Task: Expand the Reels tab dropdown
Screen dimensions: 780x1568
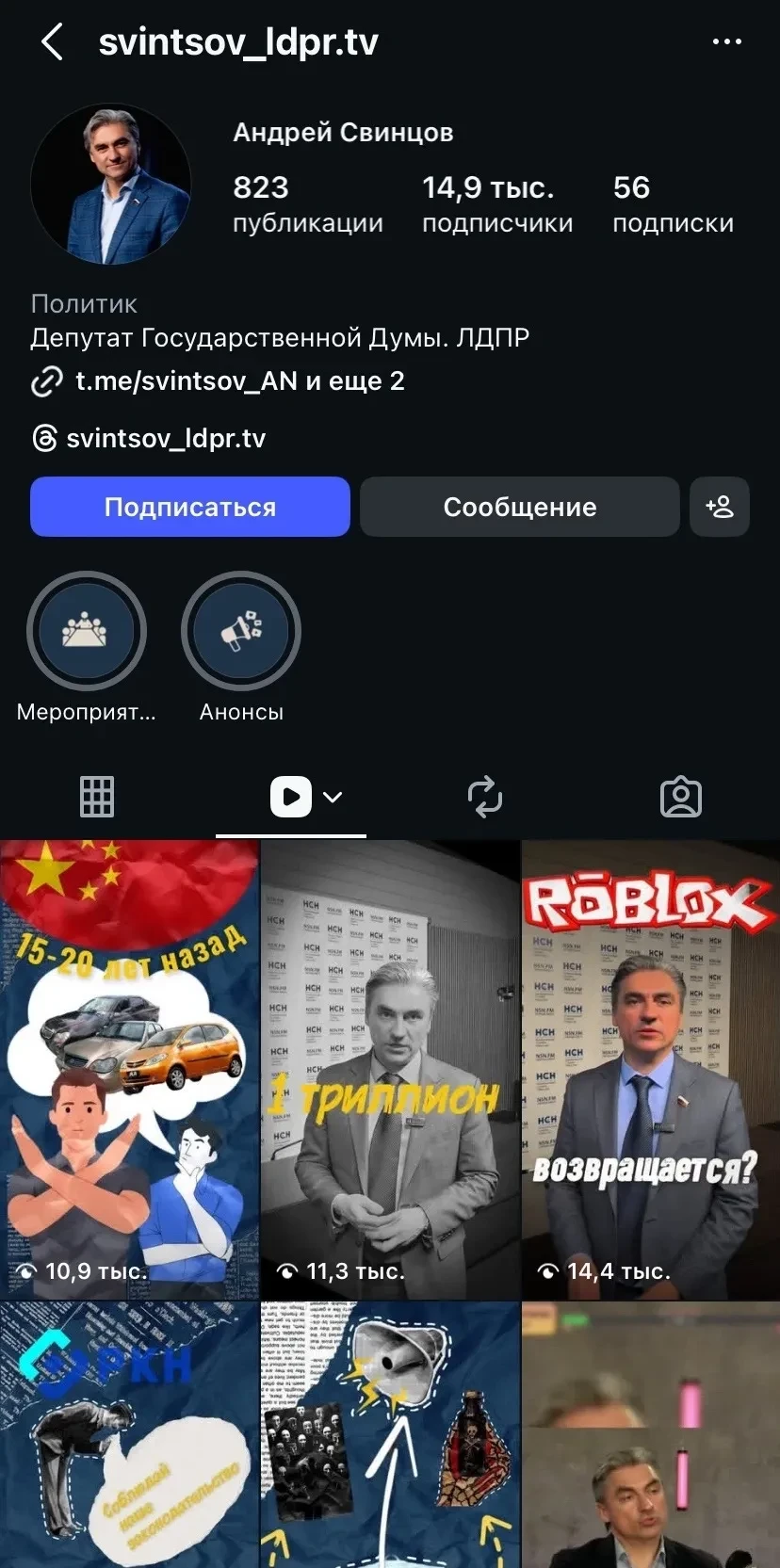Action: (x=332, y=797)
